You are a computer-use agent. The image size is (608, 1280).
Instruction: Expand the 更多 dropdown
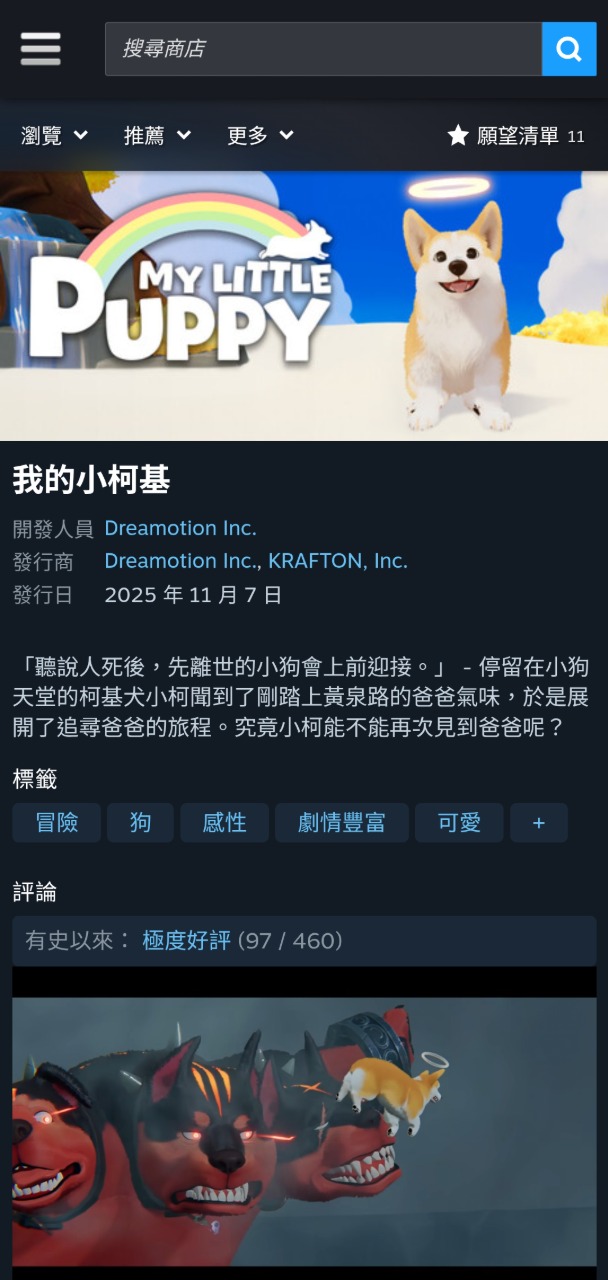pyautogui.click(x=260, y=135)
